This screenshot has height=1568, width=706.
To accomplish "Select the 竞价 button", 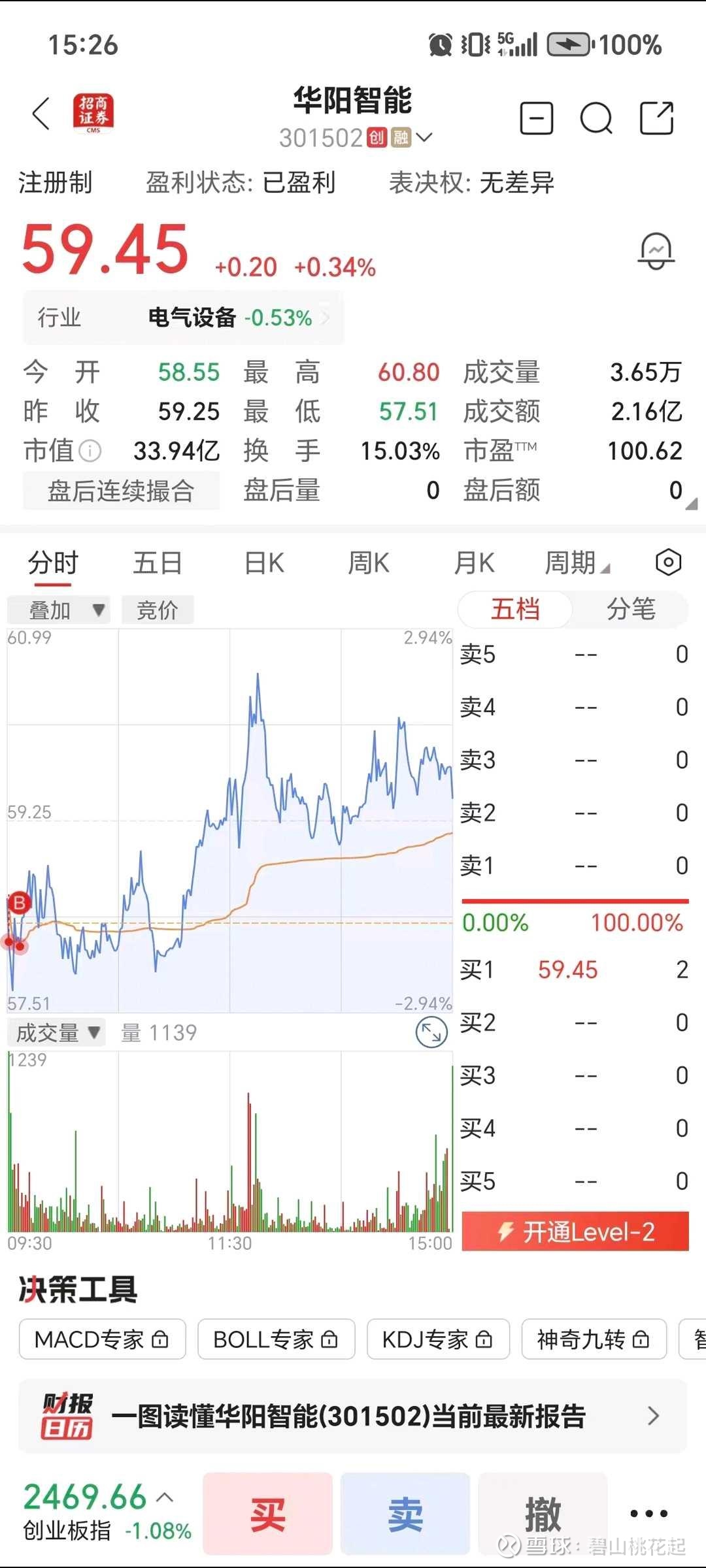I will 158,610.
